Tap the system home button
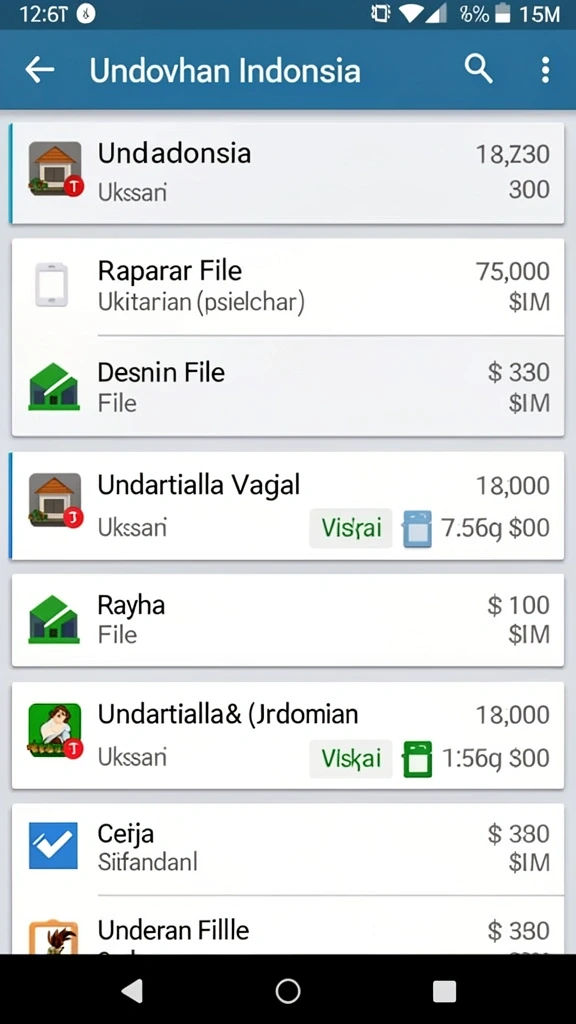576x1024 pixels. click(x=288, y=991)
